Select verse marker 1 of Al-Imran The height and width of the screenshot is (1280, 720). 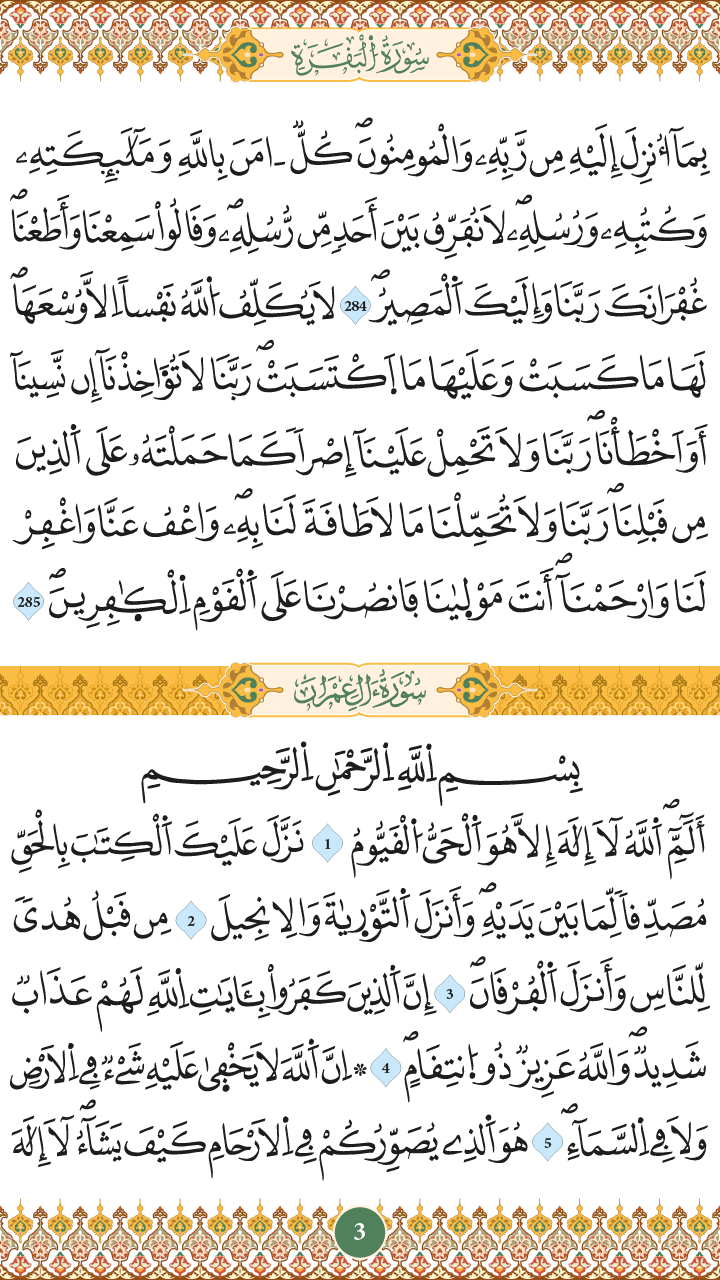coord(327,845)
